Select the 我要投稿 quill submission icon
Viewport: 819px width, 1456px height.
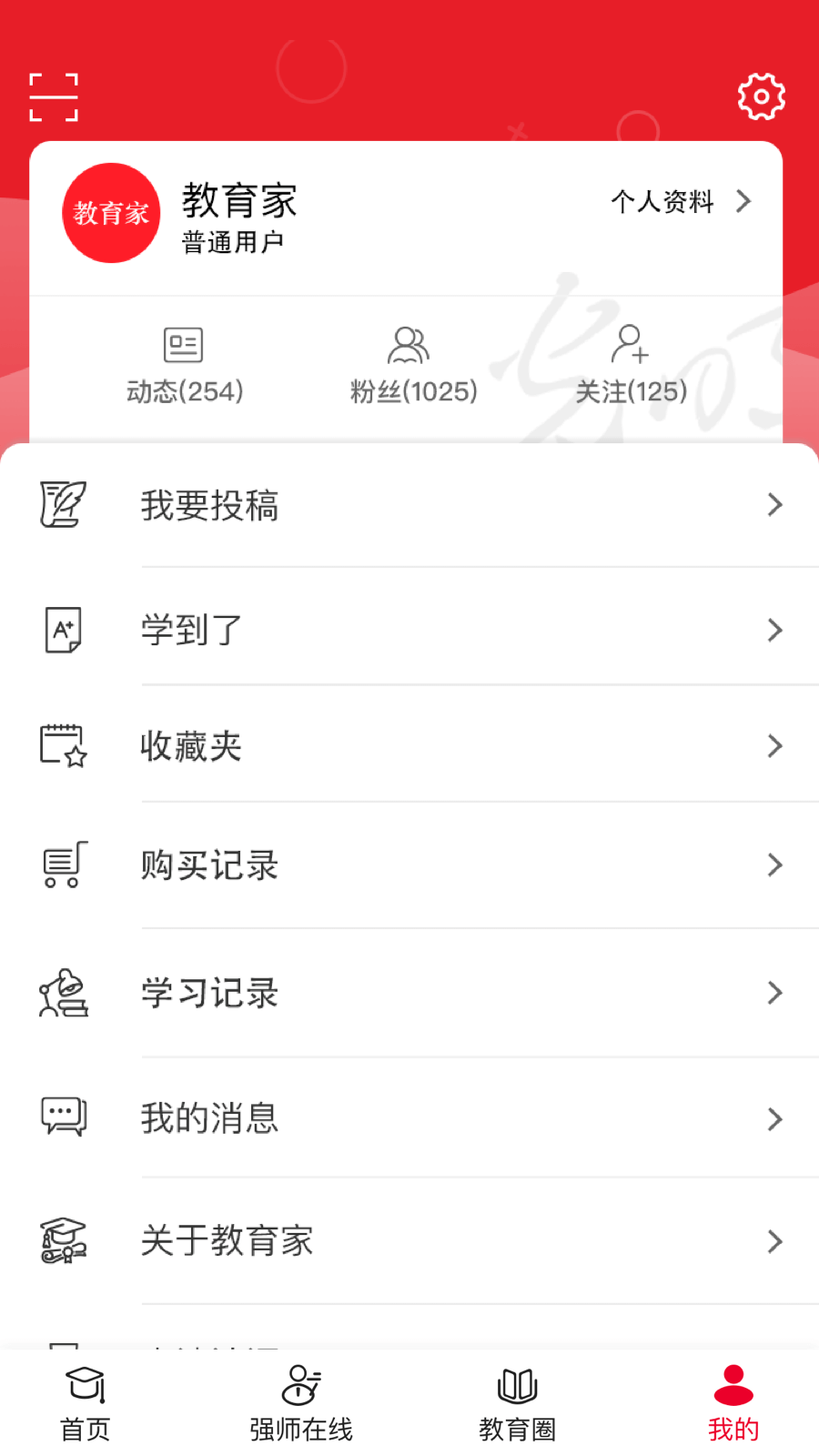pyautogui.click(x=63, y=506)
